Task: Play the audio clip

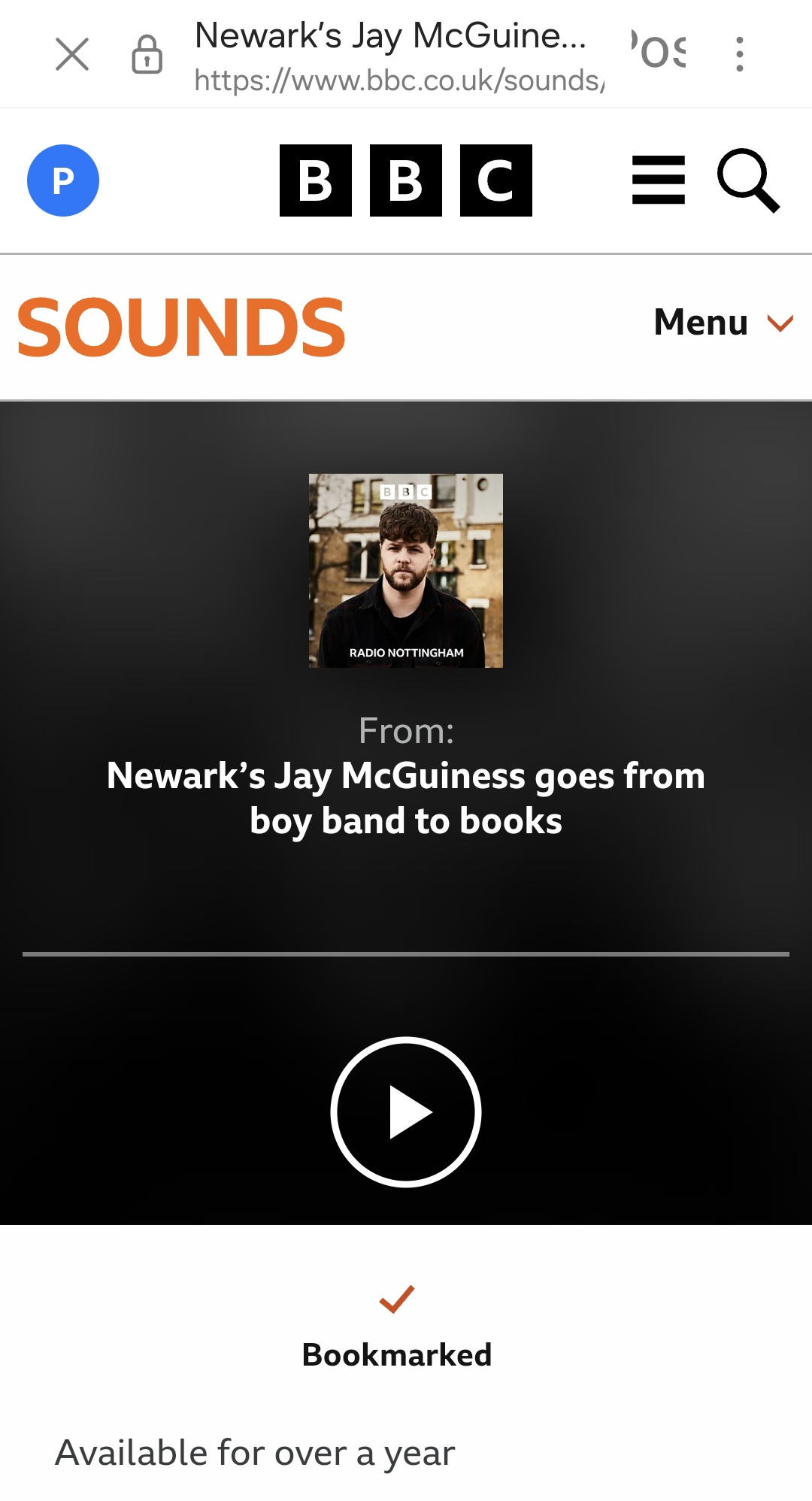Action: (x=406, y=1111)
